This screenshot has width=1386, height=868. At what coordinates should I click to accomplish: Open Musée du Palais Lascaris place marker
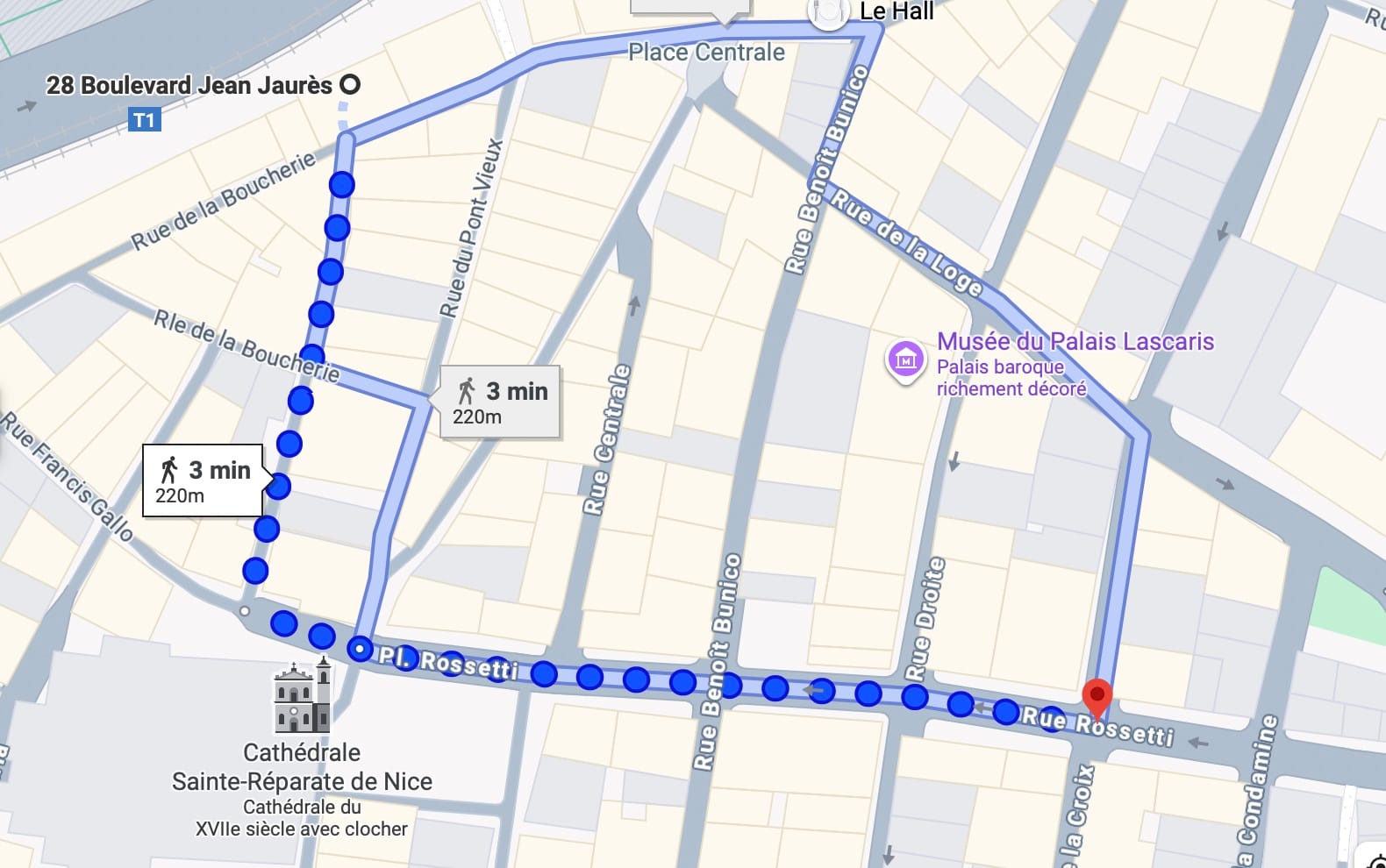click(905, 360)
